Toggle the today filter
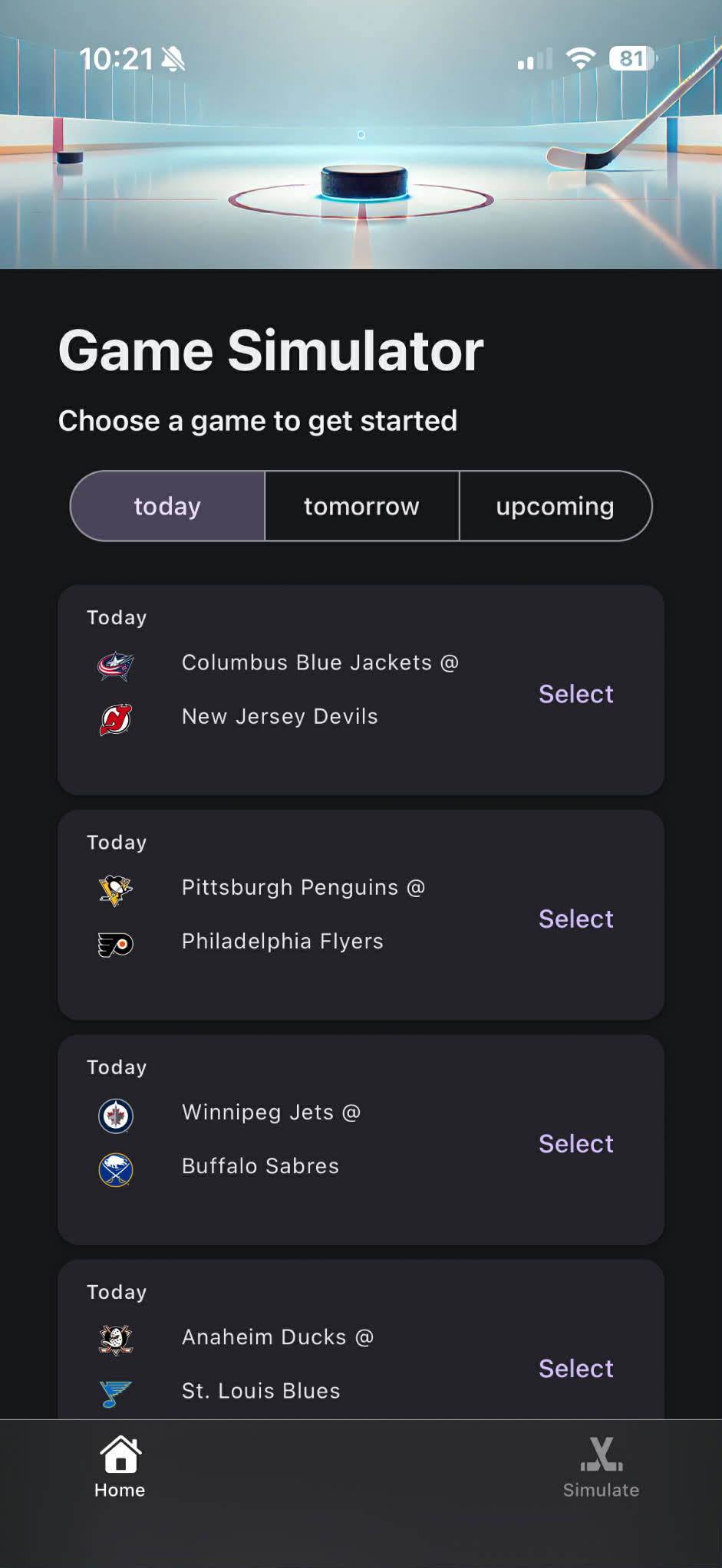The image size is (722, 1568). click(x=167, y=506)
